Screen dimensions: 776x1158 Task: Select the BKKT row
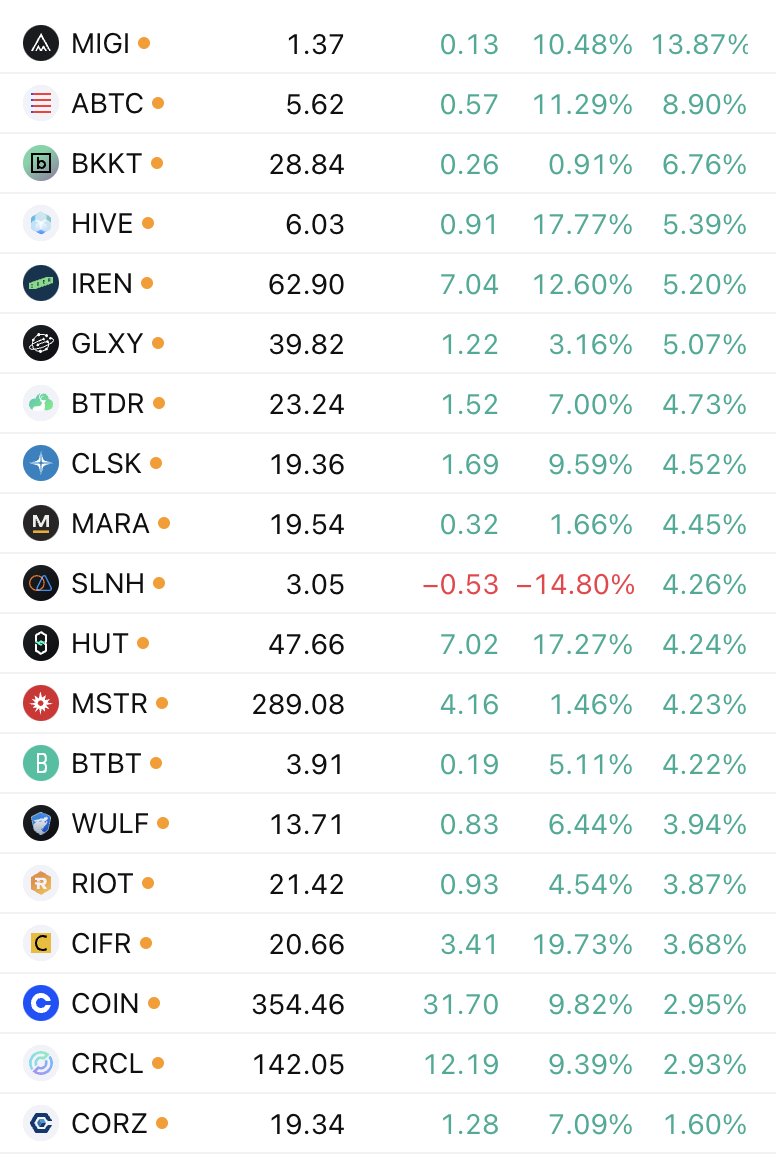106,164
